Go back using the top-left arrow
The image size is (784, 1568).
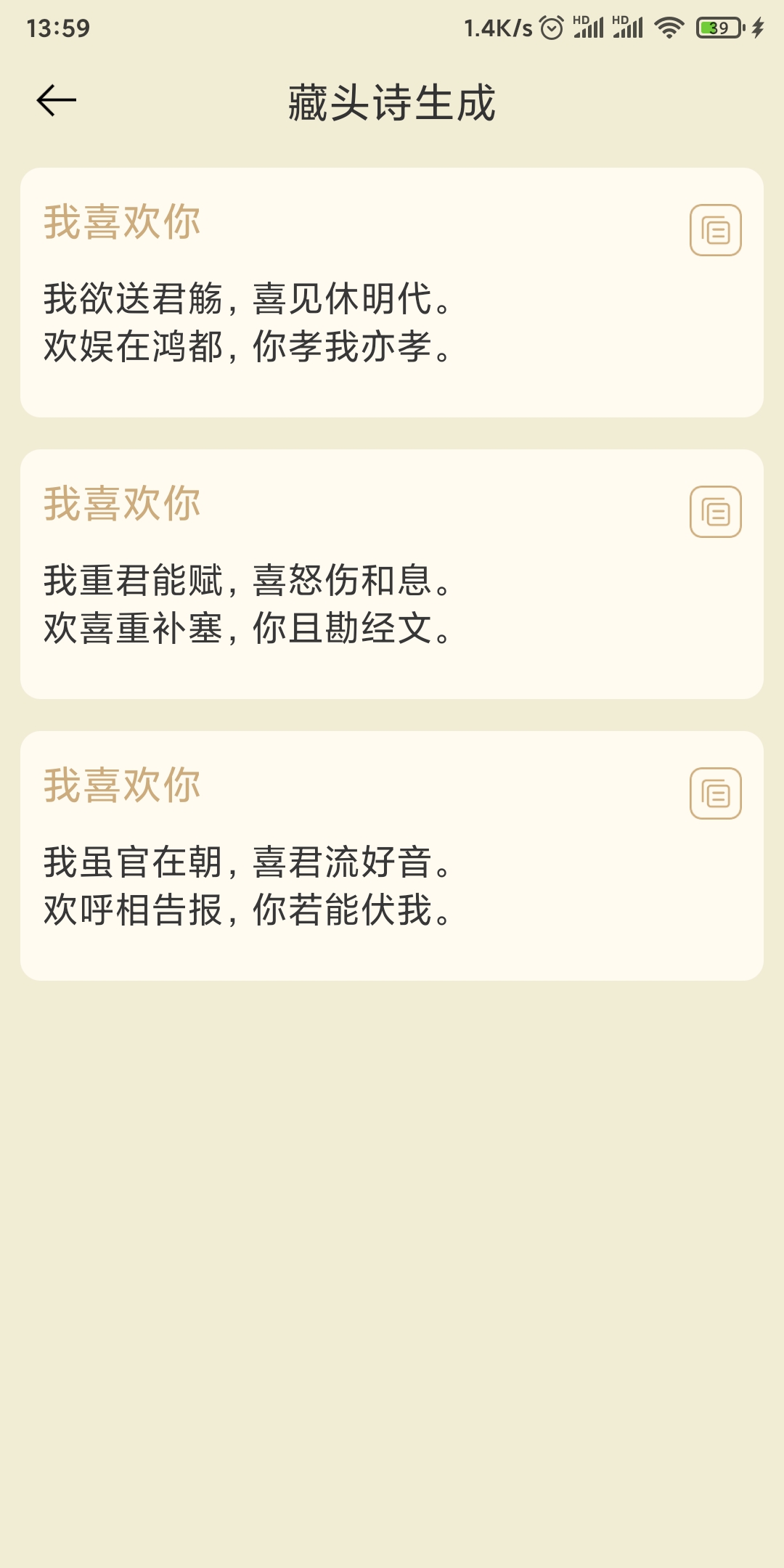[x=57, y=100]
